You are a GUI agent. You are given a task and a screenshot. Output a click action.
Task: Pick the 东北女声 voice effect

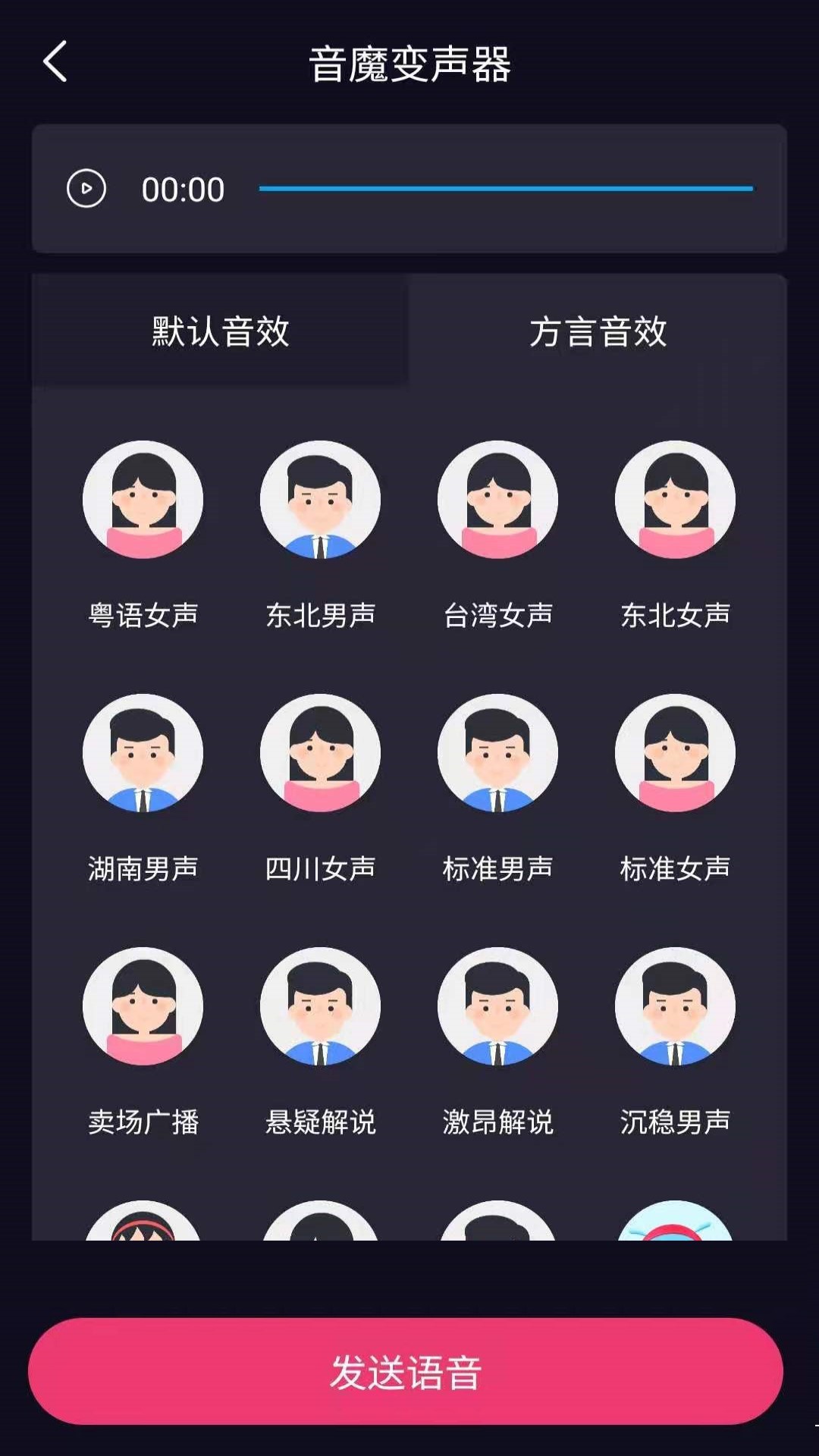(x=675, y=500)
